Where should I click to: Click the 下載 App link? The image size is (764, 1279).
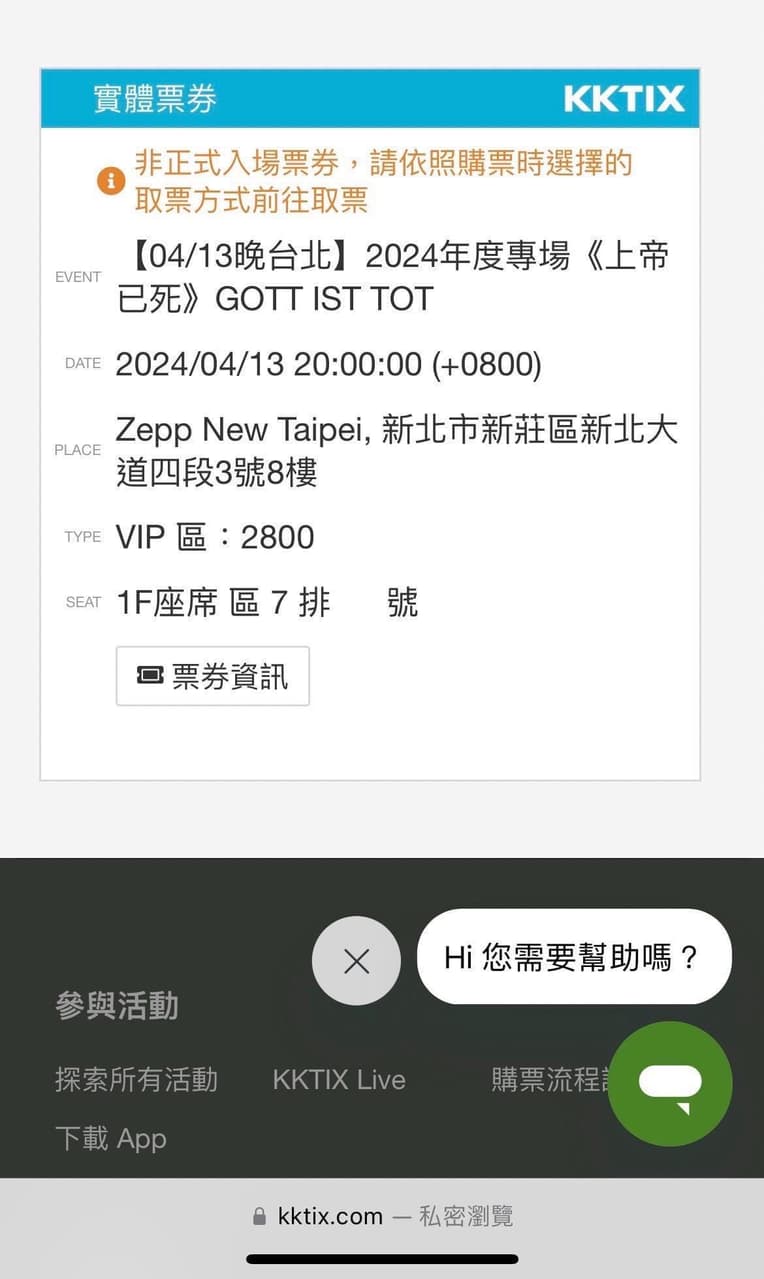(x=111, y=1138)
